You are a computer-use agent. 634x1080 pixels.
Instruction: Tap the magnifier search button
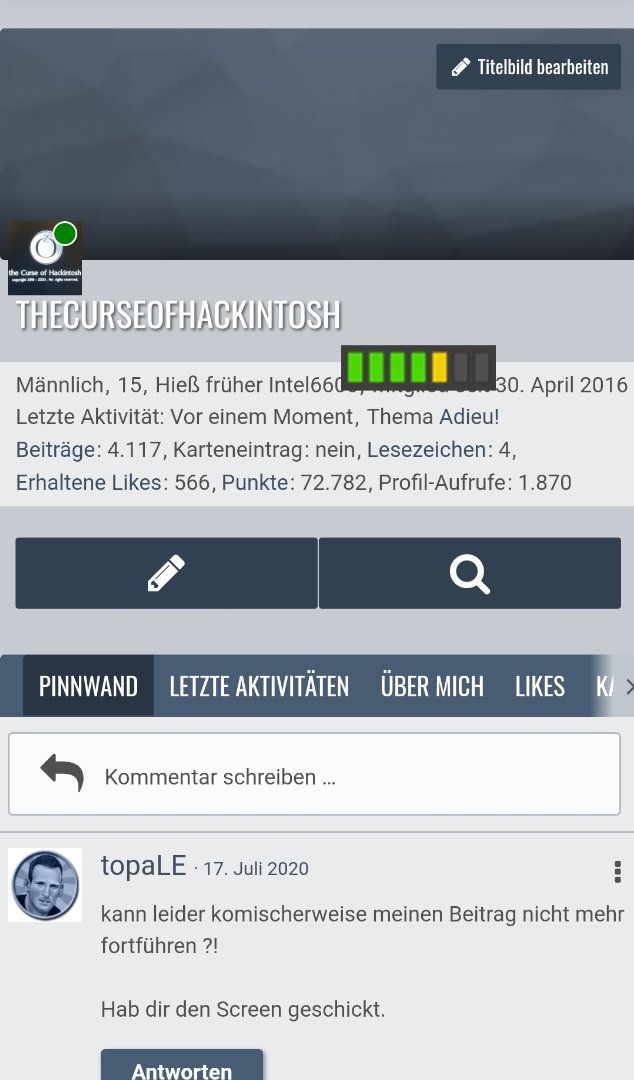(469, 573)
